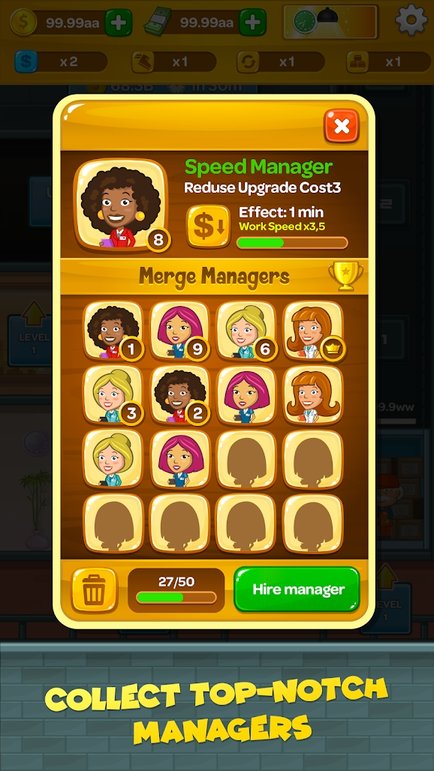Tap the Speed Manager portrait with badge 8
Screen dimensions: 434x771
[x=121, y=205]
